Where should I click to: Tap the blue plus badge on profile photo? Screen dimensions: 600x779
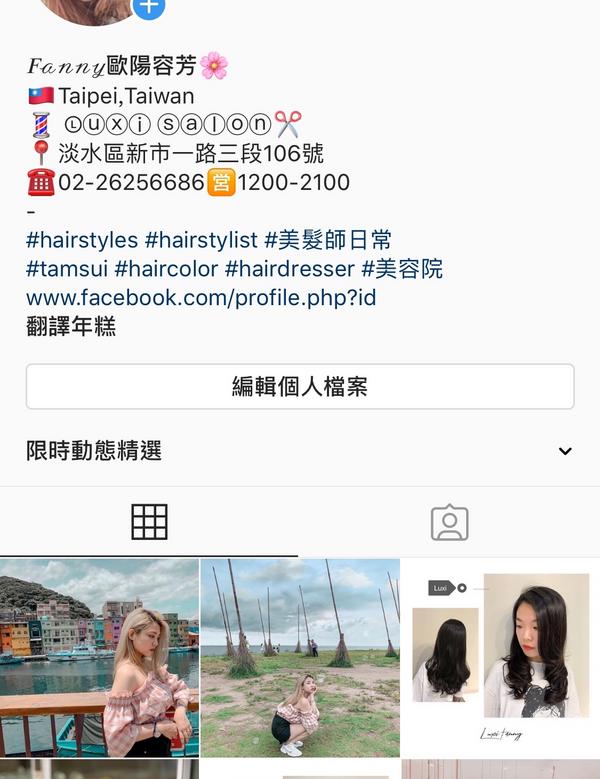click(x=149, y=7)
